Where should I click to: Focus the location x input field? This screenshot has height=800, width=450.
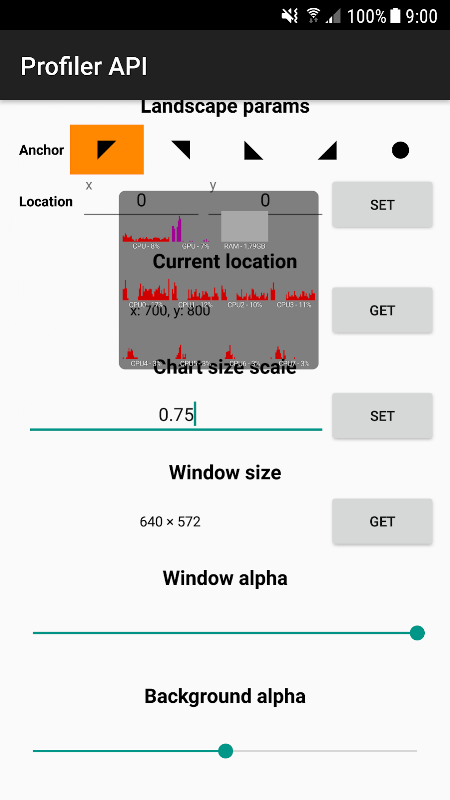[141, 201]
